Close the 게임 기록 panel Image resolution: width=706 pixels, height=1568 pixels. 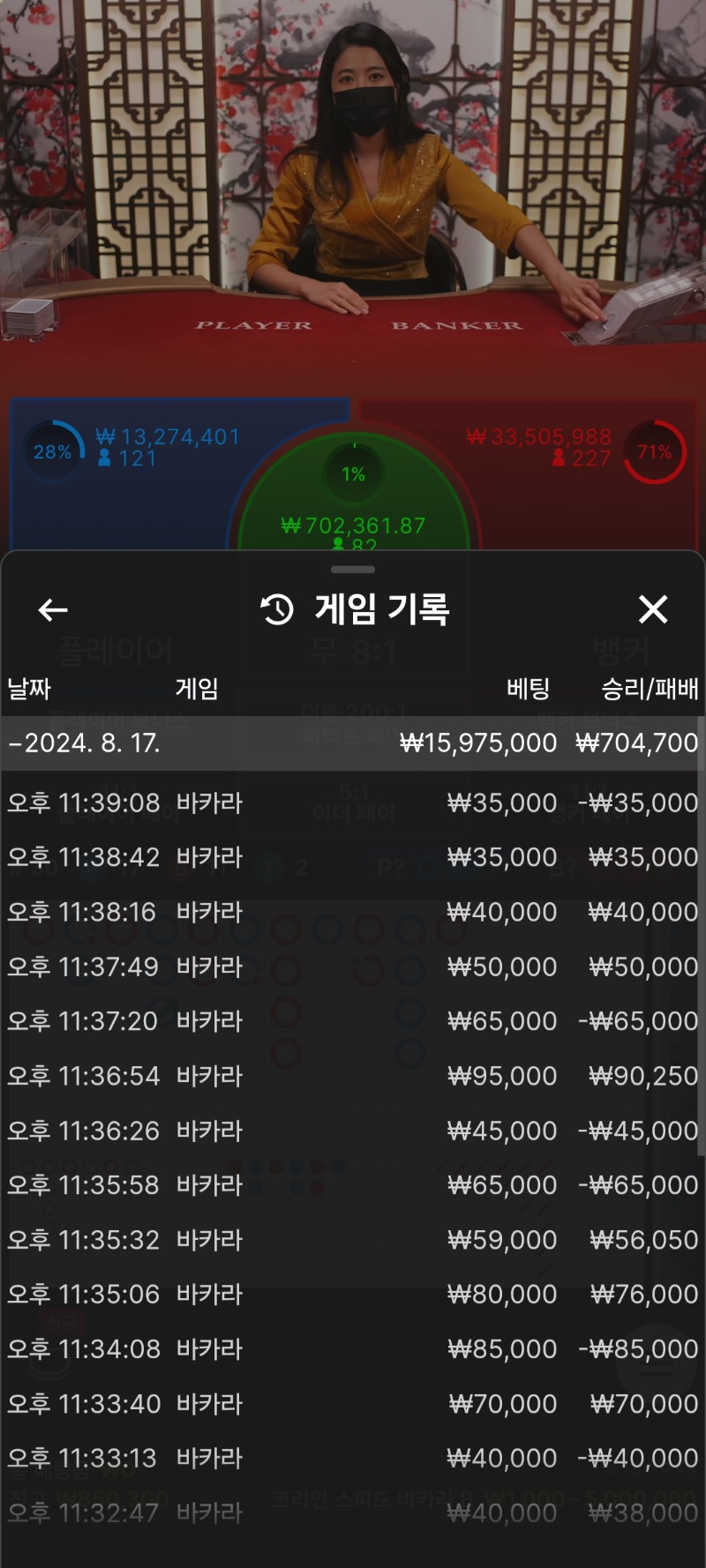[653, 609]
